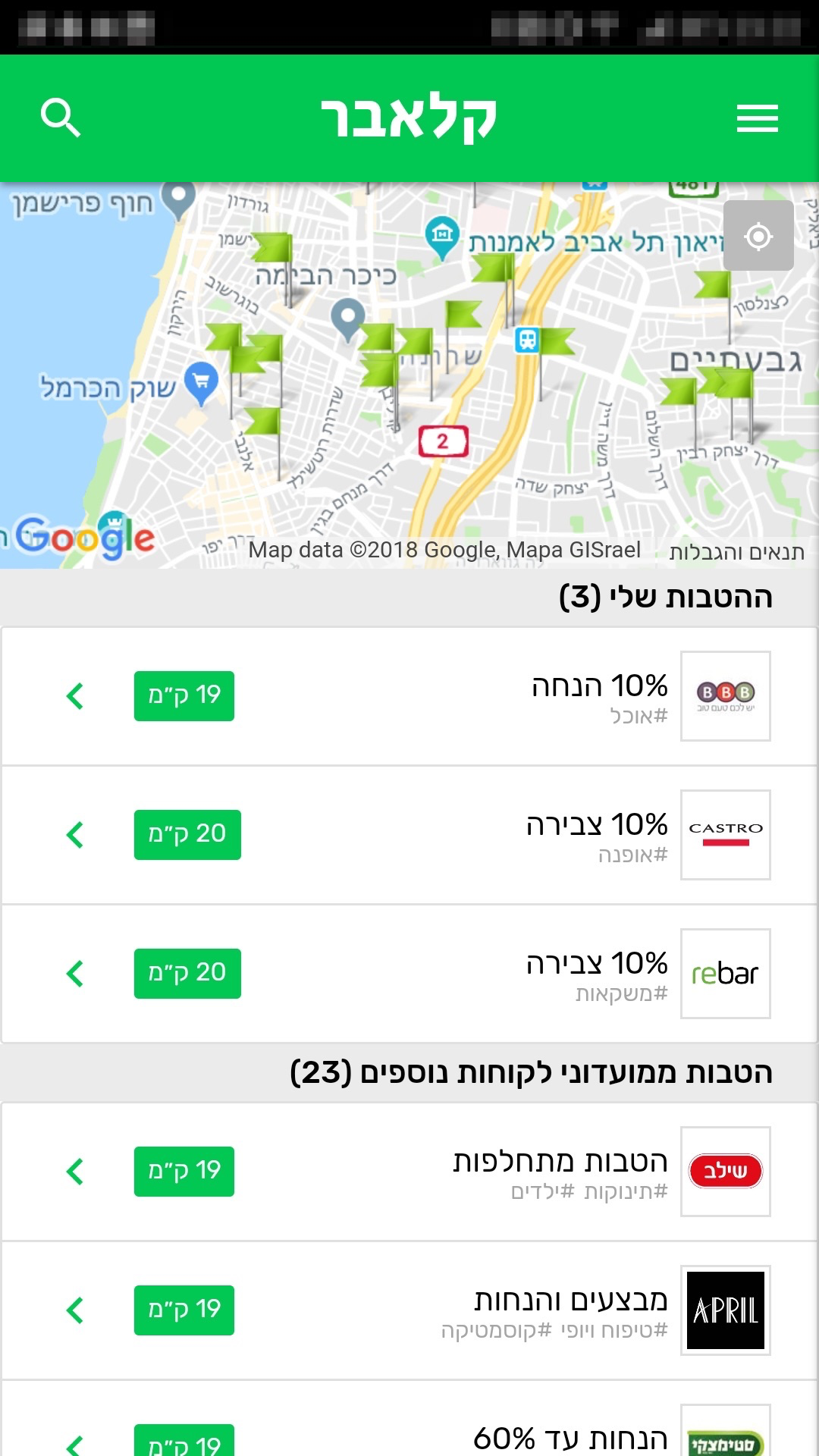Tap the 20 ק"מ badge on Castro offer
The height and width of the screenshot is (1456, 819).
[187, 834]
